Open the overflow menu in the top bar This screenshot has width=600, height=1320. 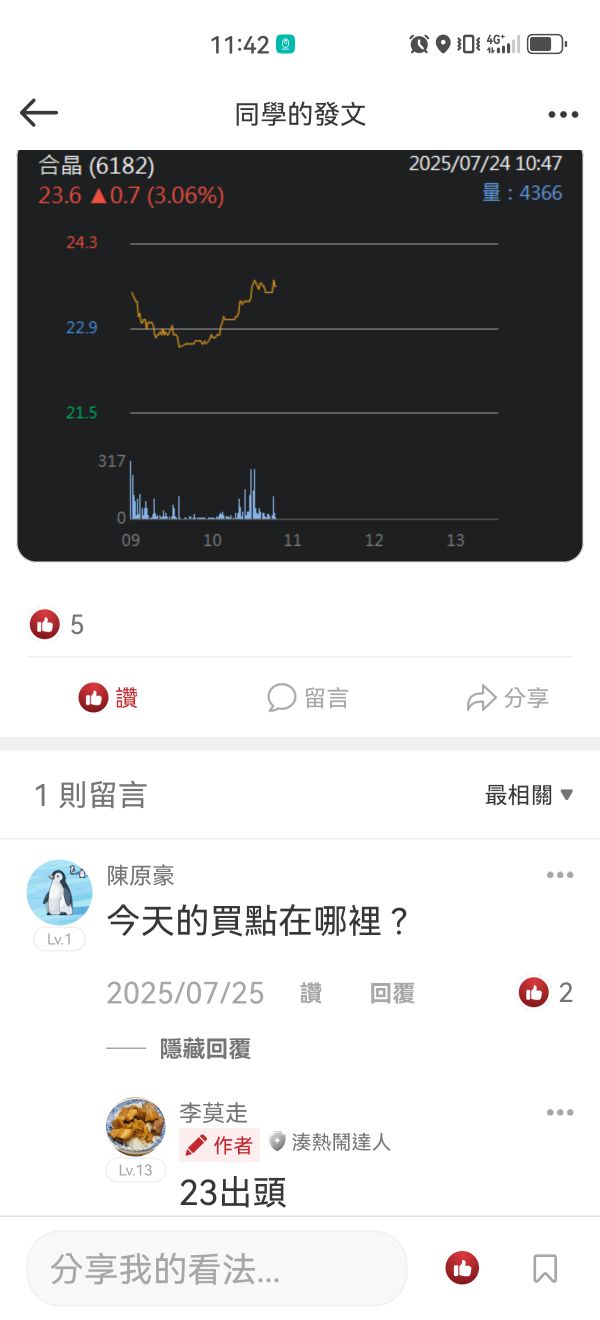(x=563, y=115)
